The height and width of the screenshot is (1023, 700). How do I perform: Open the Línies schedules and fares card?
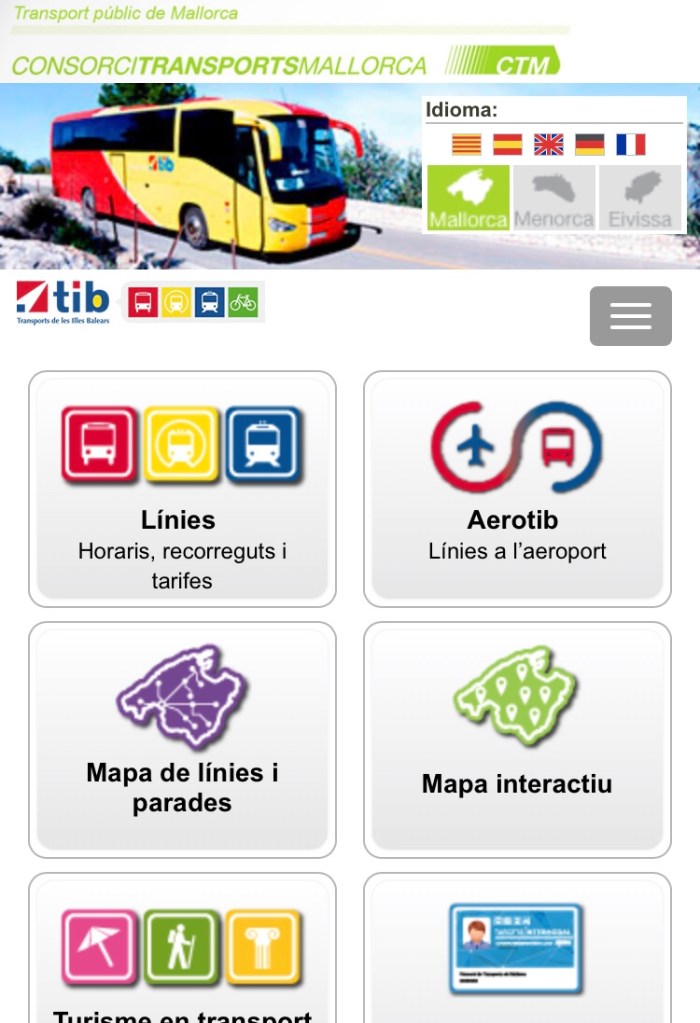182,489
